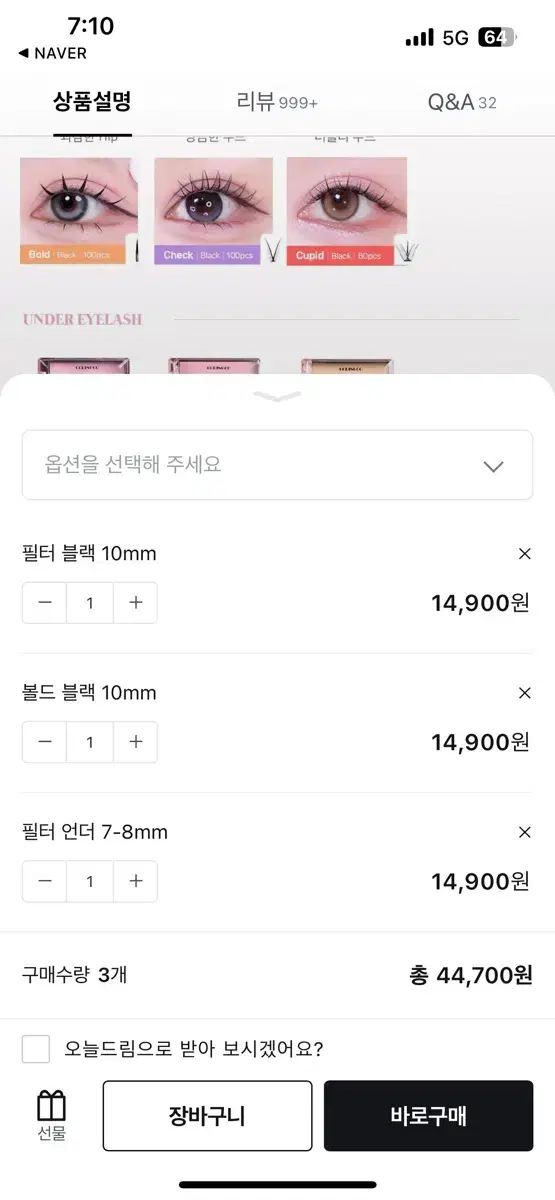
Task: Increase quantity of 필터 블랙 10mm
Action: (x=136, y=603)
